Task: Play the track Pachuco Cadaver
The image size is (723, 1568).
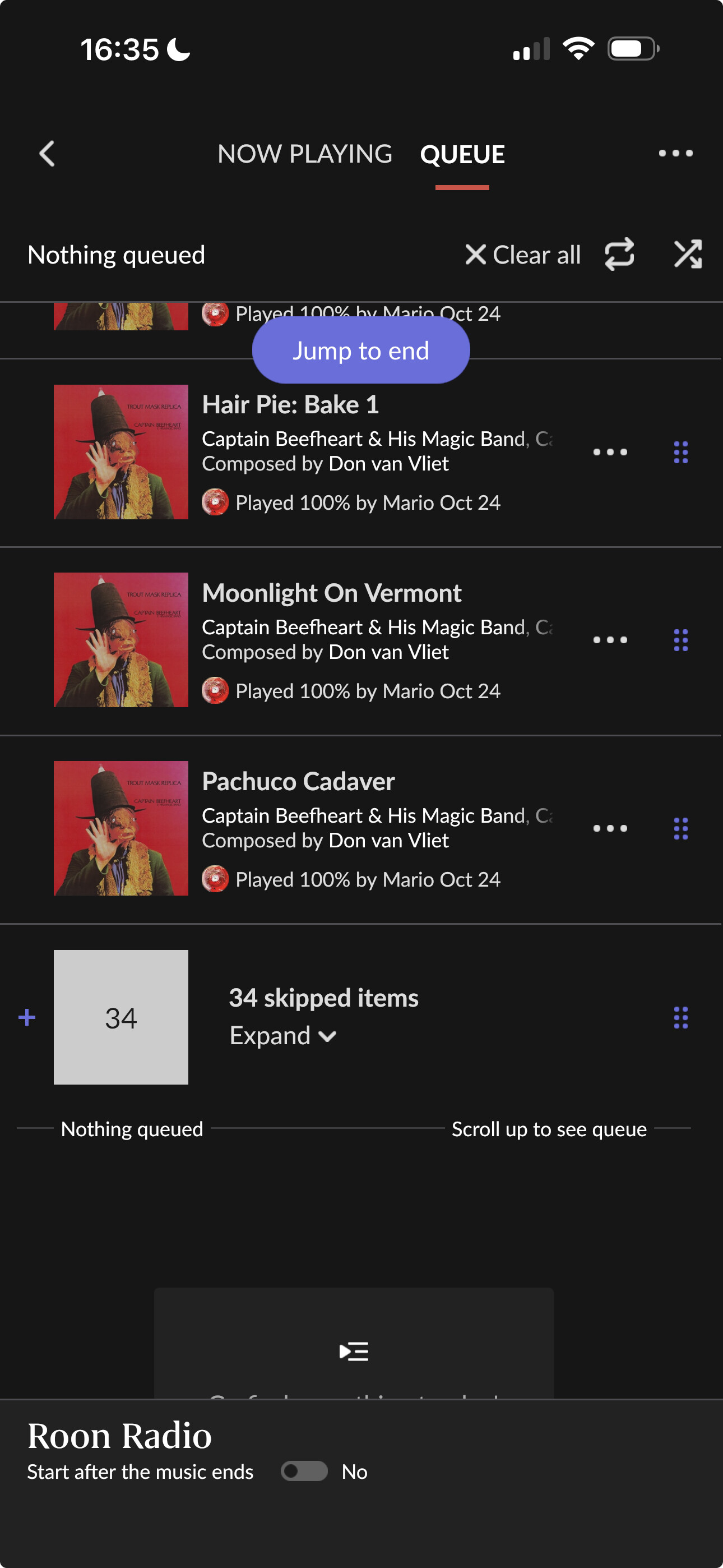Action: tap(298, 782)
